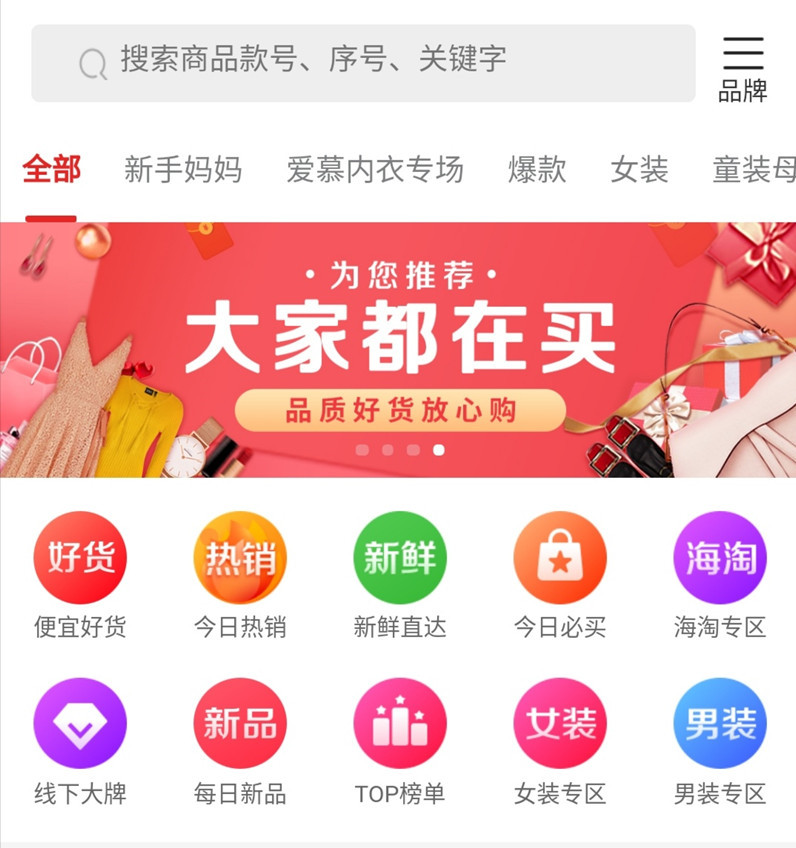Switch to the 新手妈妈 tab
Screen dimensions: 796x848
tap(183, 170)
